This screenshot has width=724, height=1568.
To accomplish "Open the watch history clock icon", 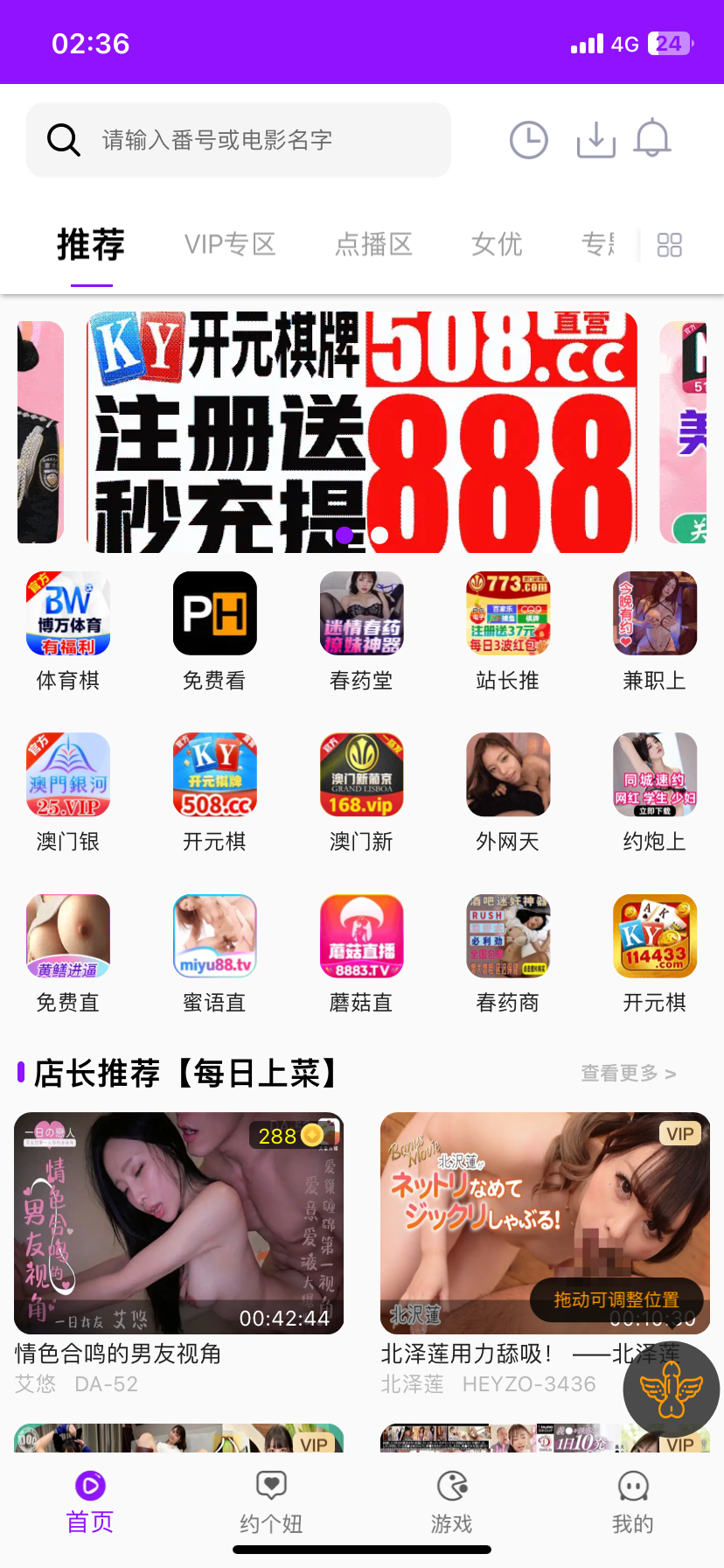I will point(528,140).
